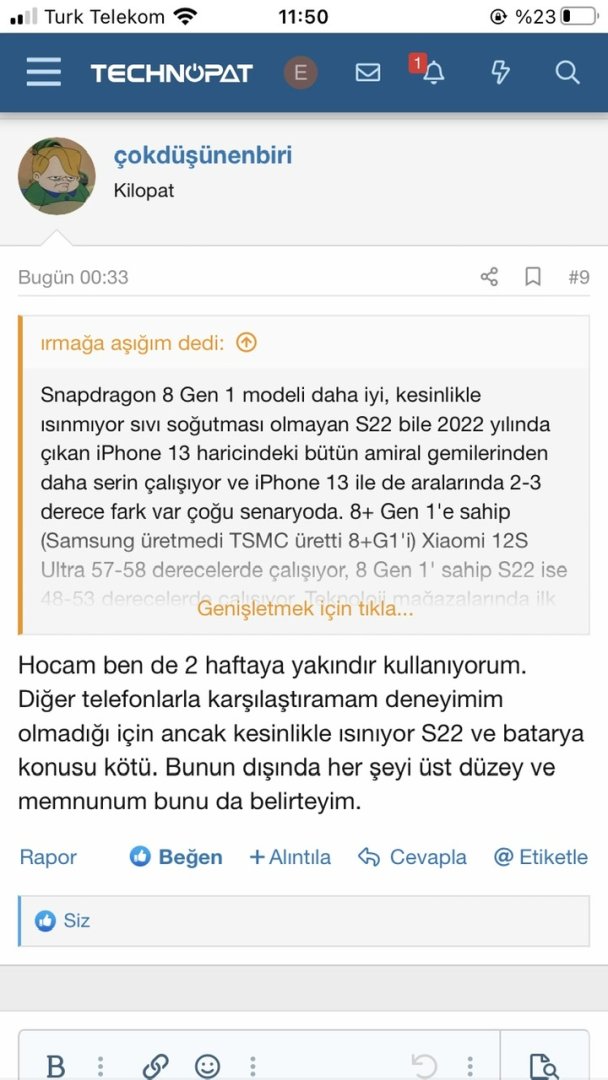Open the private messages envelope
The width and height of the screenshot is (608, 1080).
point(368,73)
